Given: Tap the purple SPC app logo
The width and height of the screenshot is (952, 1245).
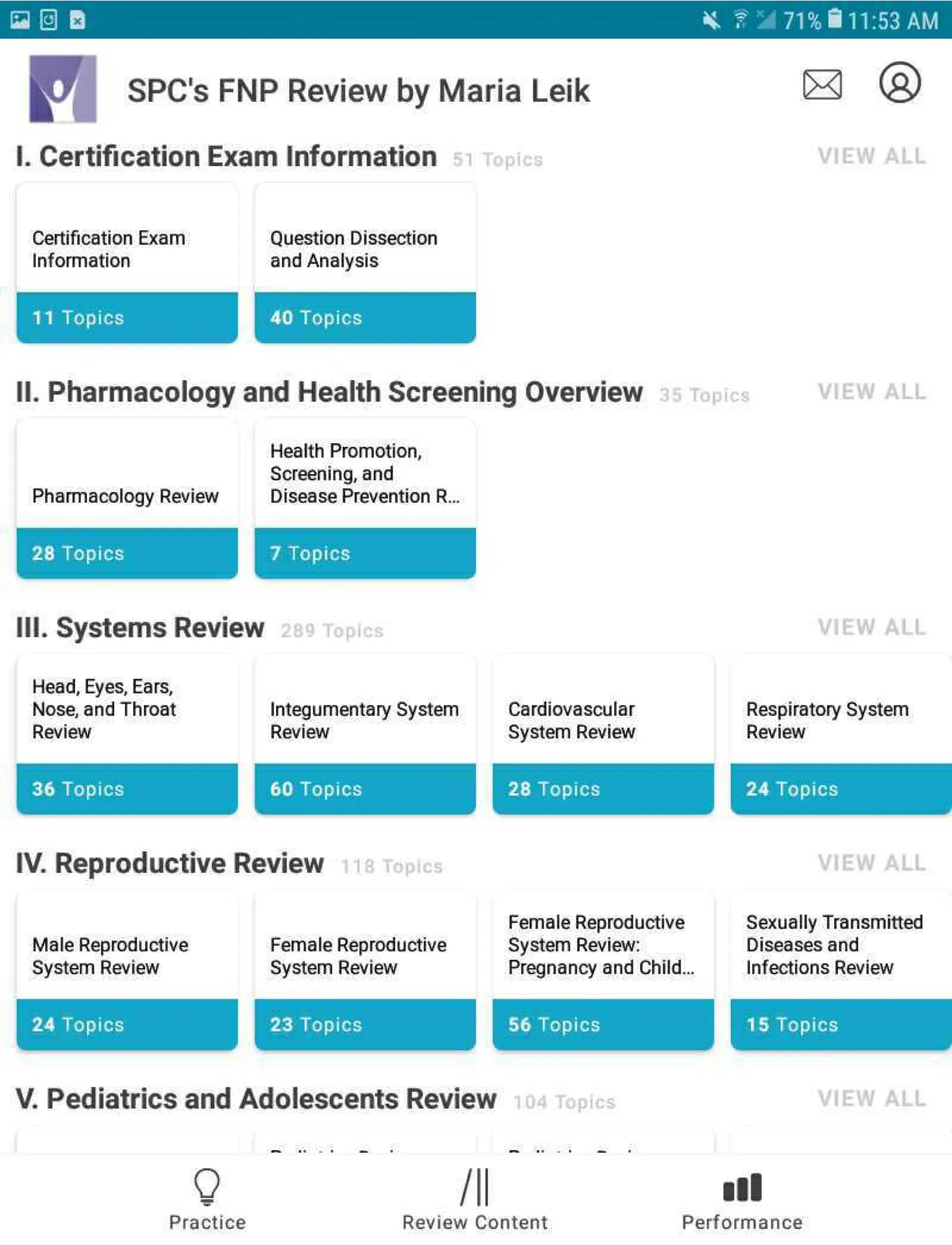Looking at the screenshot, I should (63, 88).
